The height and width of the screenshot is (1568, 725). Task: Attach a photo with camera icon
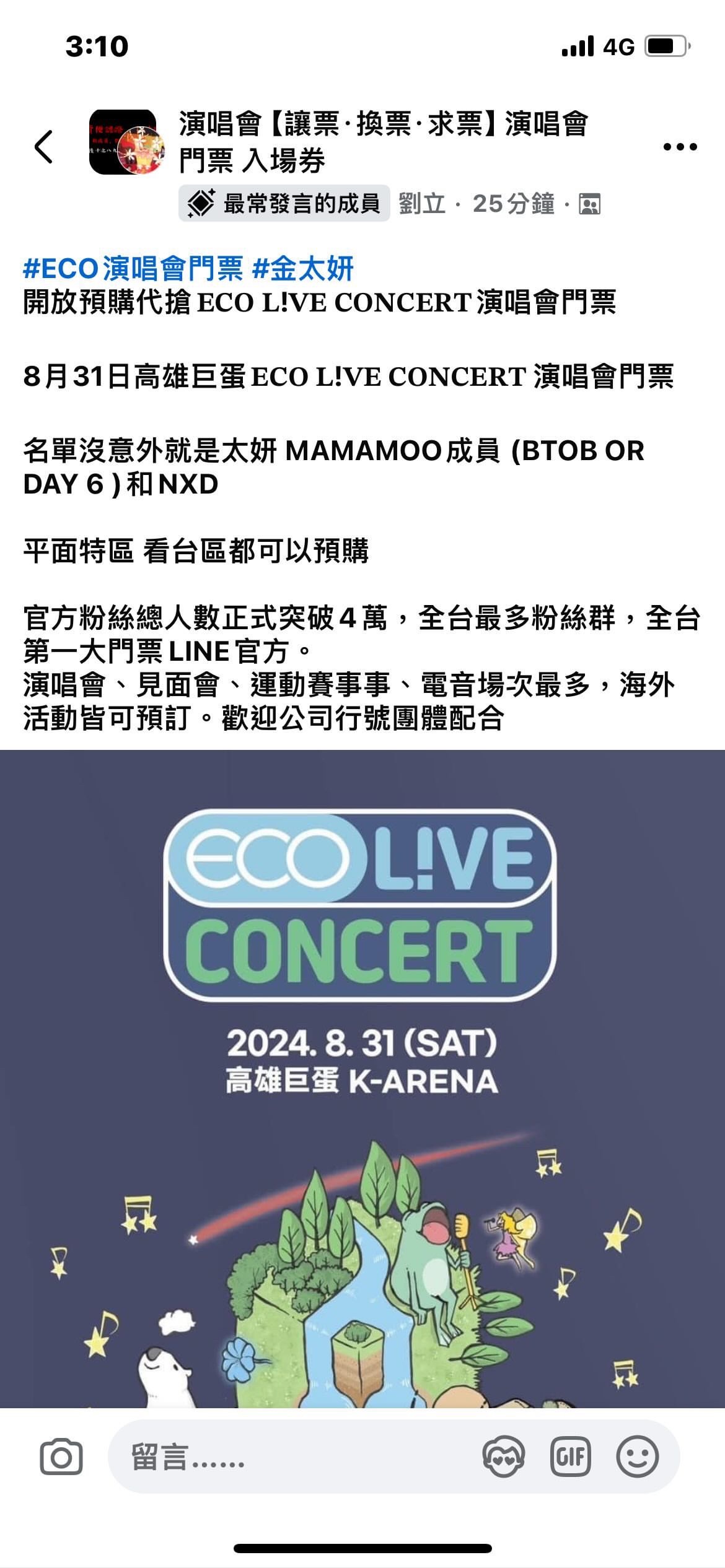click(x=61, y=1457)
